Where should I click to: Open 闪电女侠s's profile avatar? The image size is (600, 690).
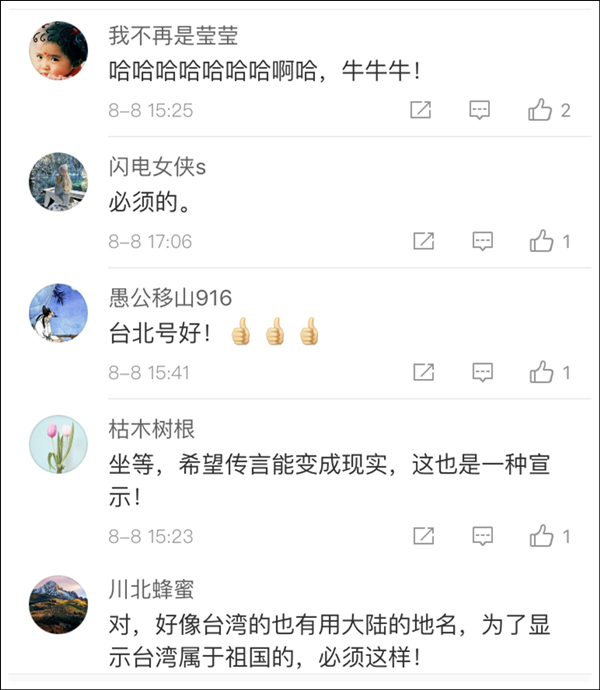(58, 182)
